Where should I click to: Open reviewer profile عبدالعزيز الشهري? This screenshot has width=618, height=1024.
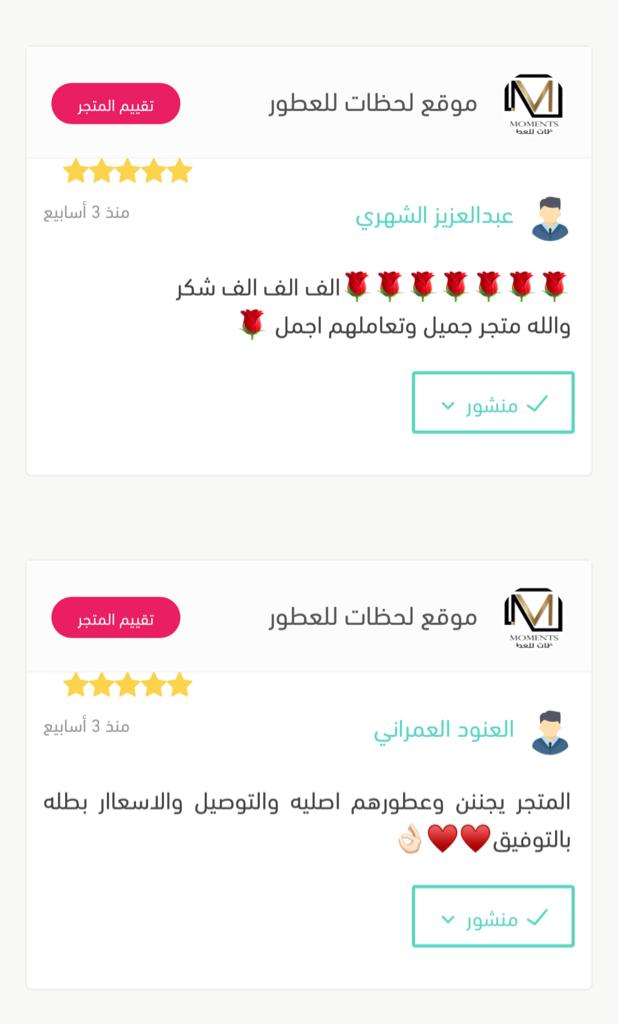[x=435, y=217]
